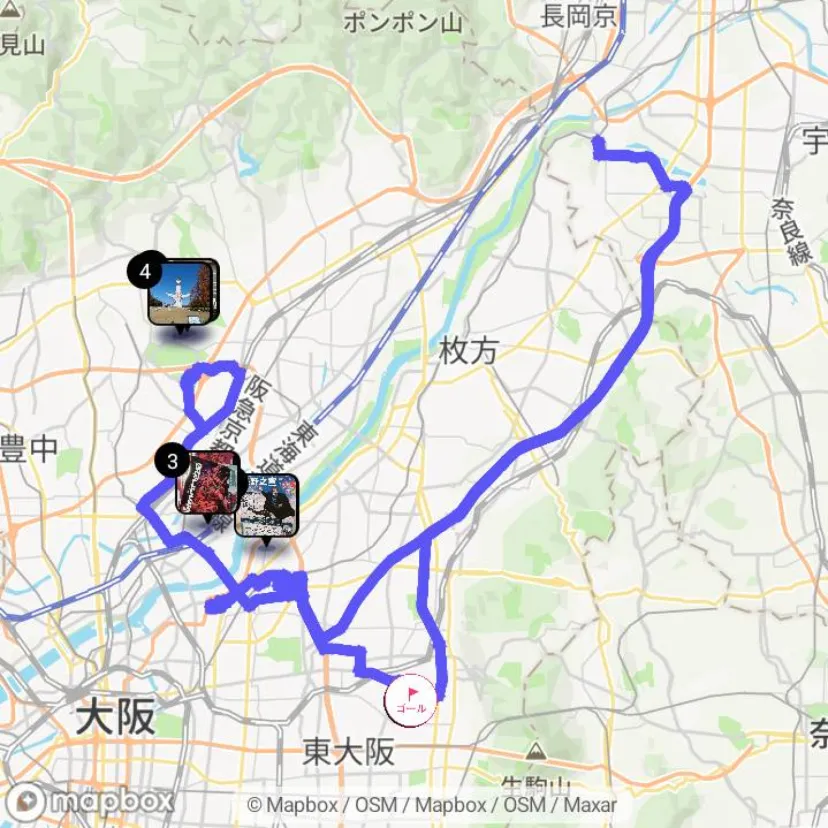Tap the goal flag marker
This screenshot has width=828, height=828.
[411, 697]
